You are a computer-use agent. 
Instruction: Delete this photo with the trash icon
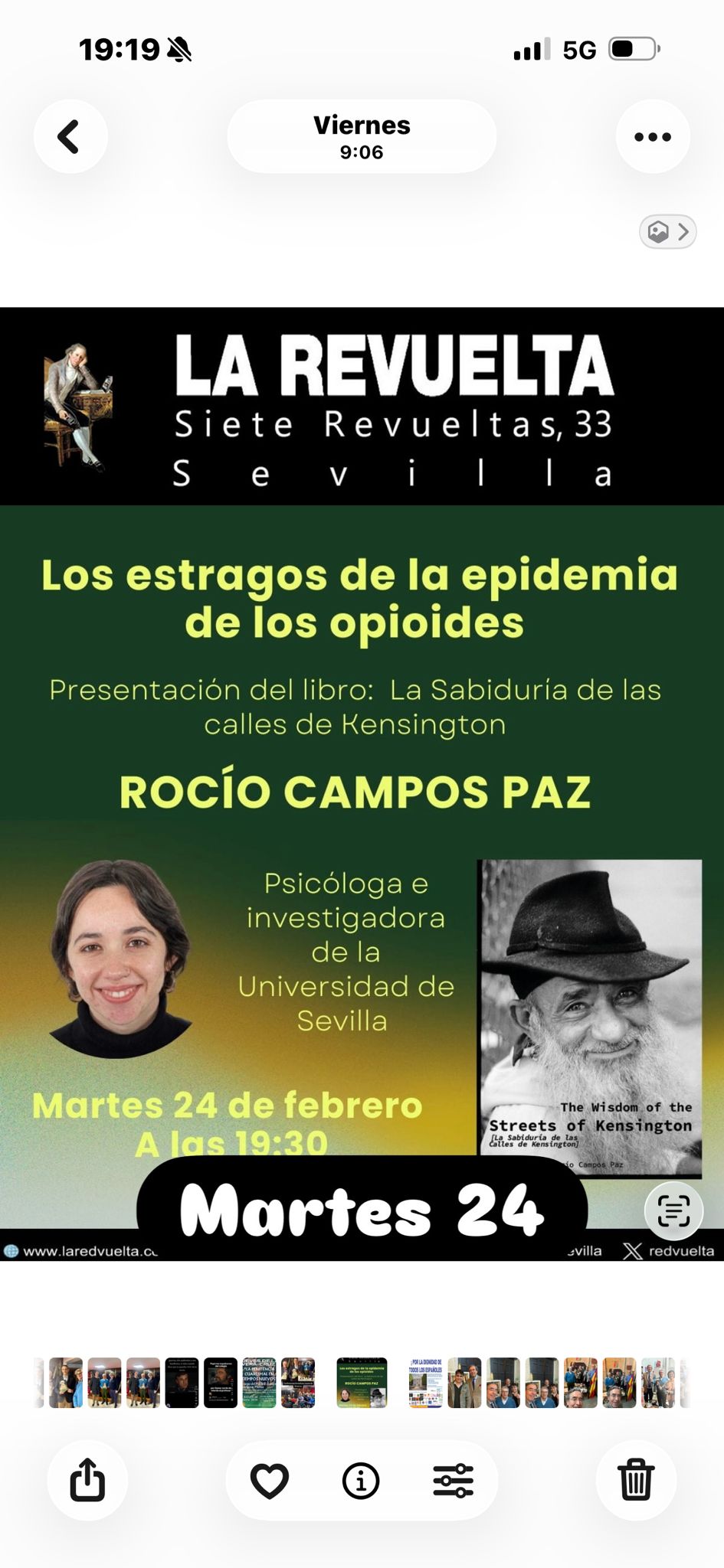coord(636,1479)
